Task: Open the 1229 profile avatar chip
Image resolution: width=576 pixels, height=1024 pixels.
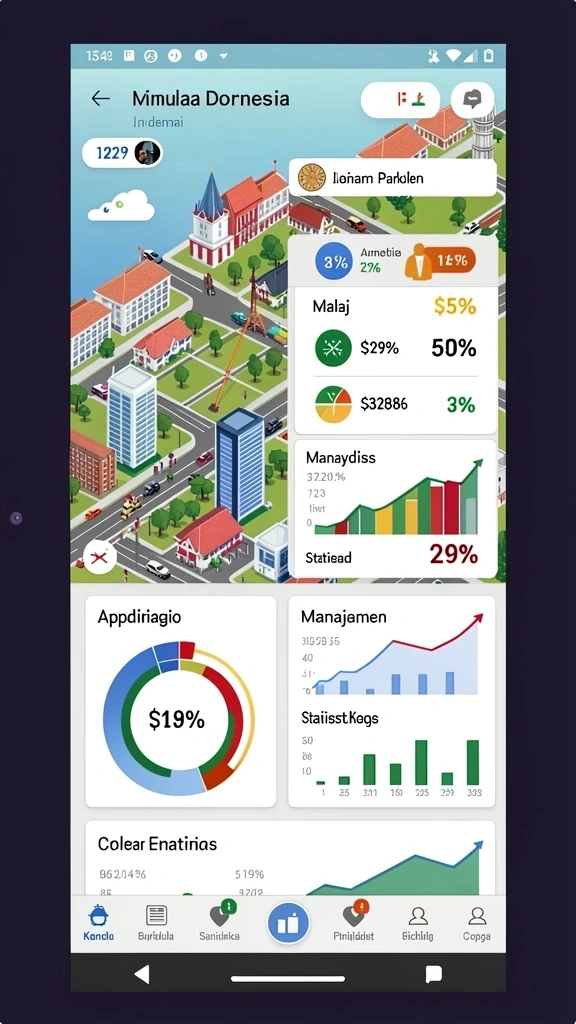Action: pos(122,153)
